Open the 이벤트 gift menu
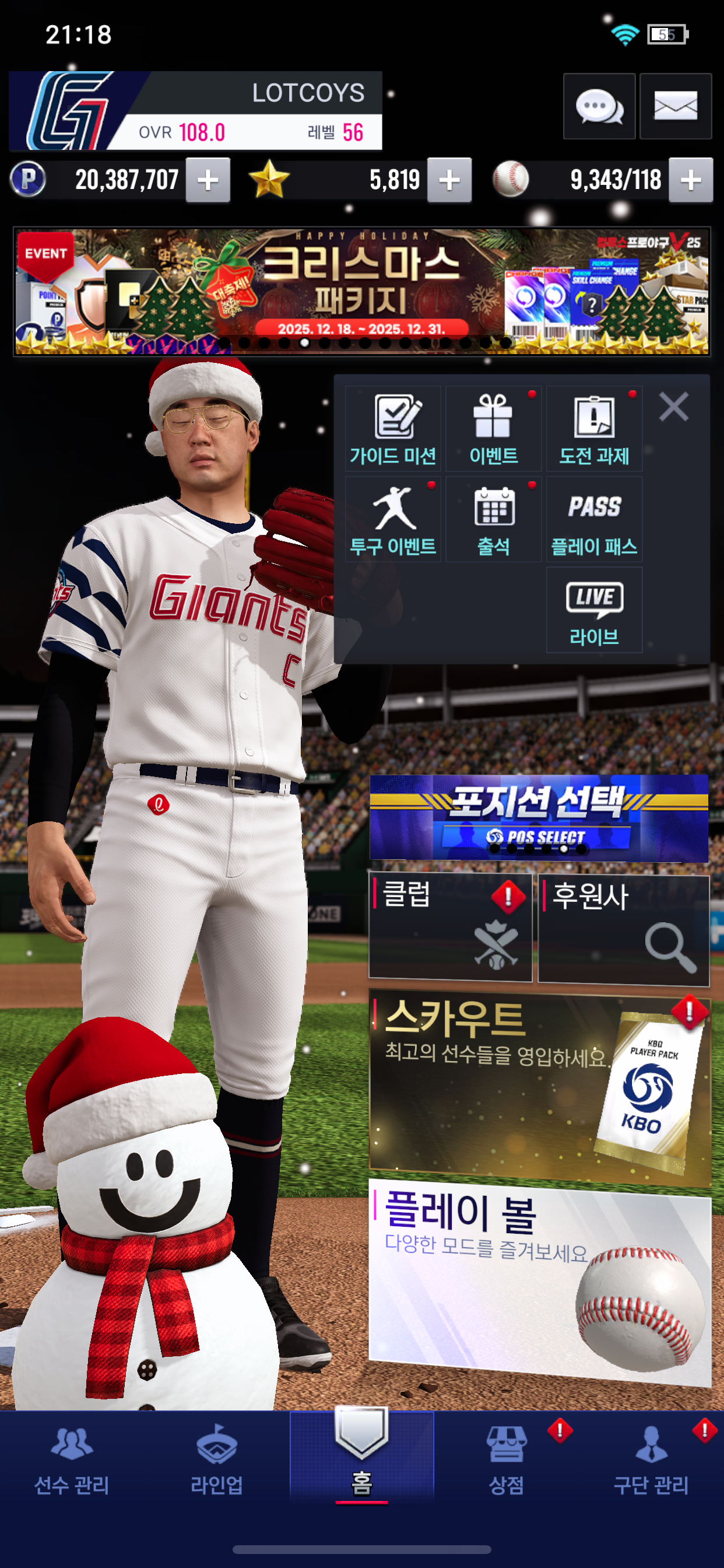This screenshot has width=724, height=1568. coord(493,429)
